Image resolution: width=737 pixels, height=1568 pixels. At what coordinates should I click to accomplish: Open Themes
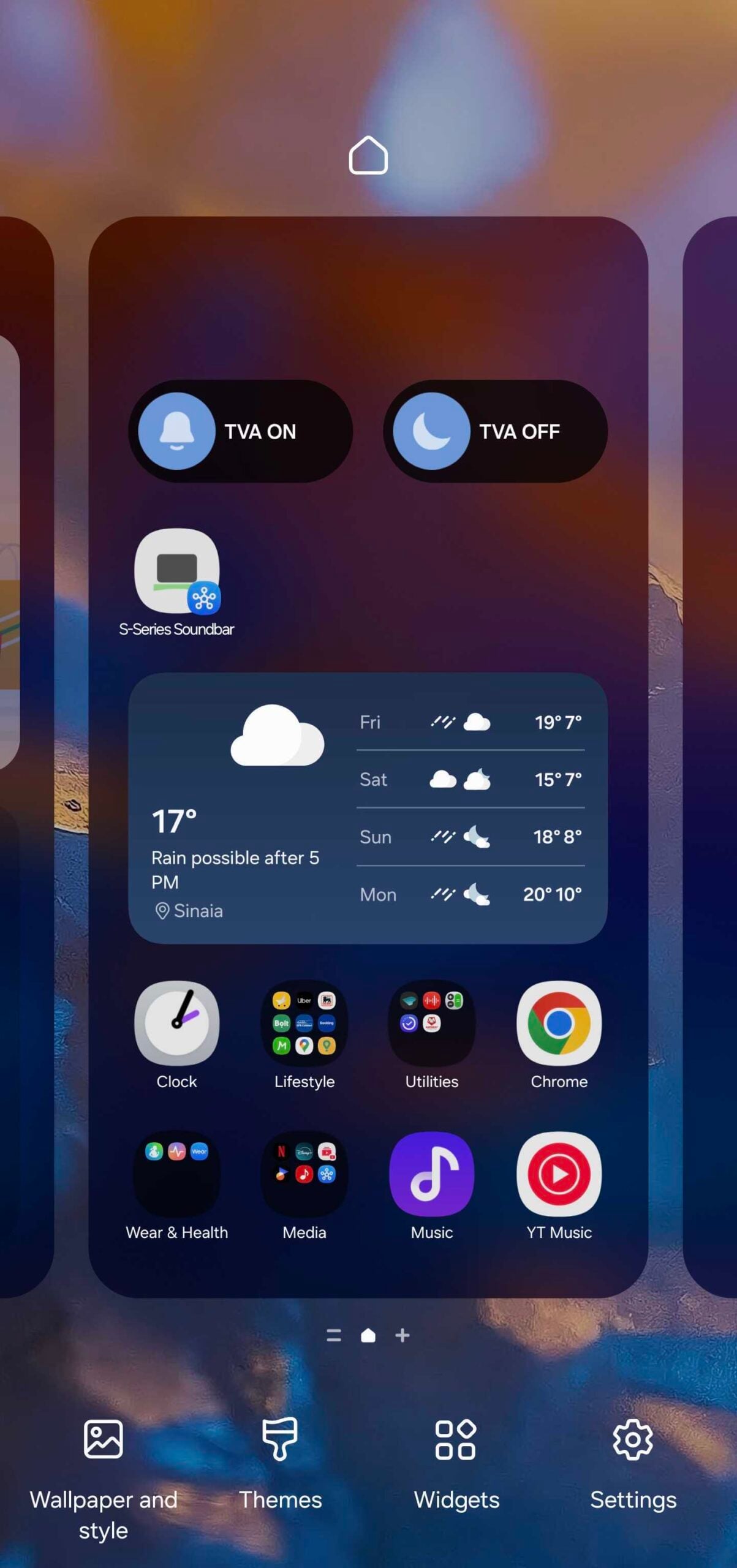click(x=280, y=1464)
